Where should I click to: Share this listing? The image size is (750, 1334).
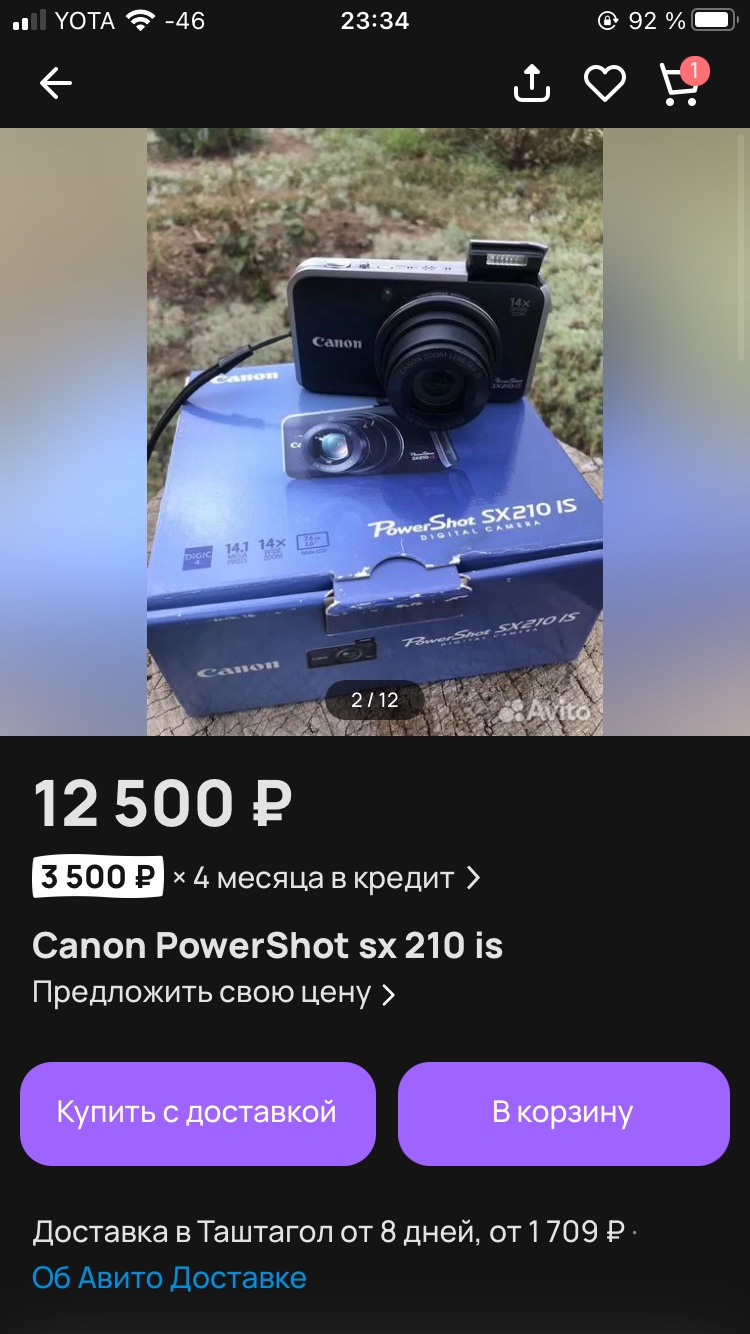pyautogui.click(x=532, y=83)
